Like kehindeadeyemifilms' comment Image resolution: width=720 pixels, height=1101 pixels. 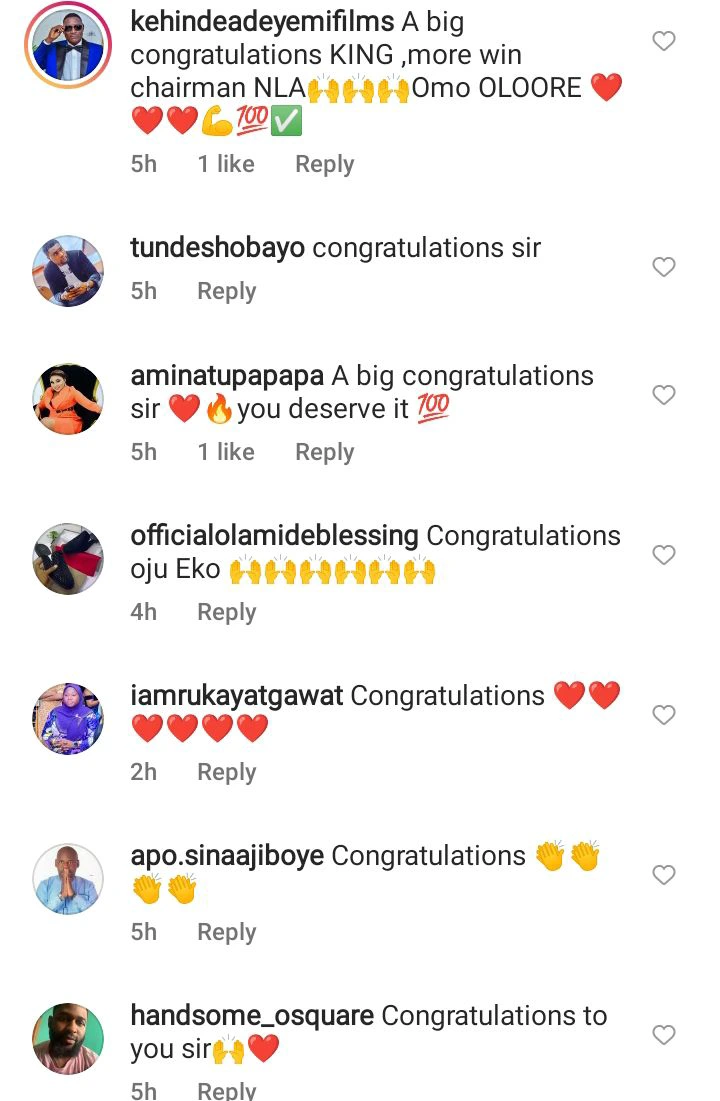(x=664, y=41)
